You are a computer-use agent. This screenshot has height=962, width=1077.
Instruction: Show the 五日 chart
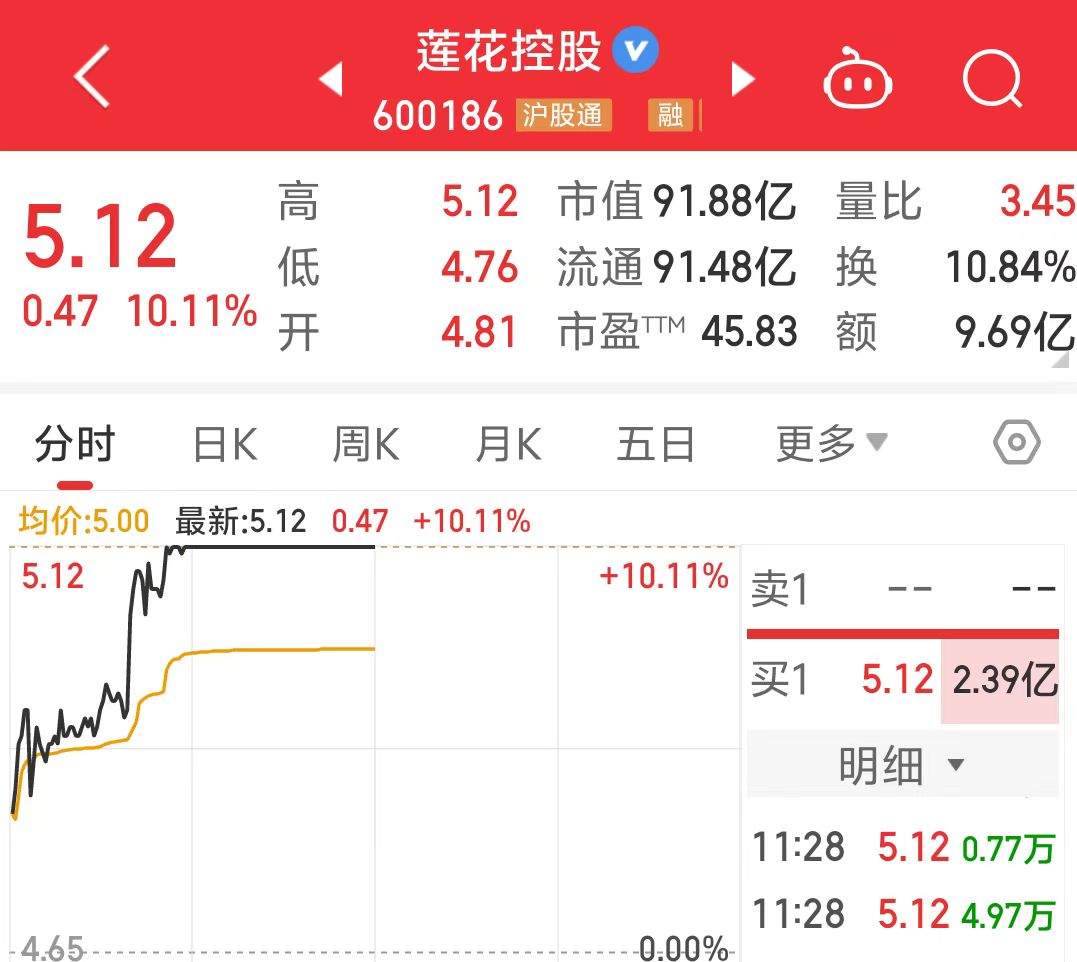click(x=655, y=445)
